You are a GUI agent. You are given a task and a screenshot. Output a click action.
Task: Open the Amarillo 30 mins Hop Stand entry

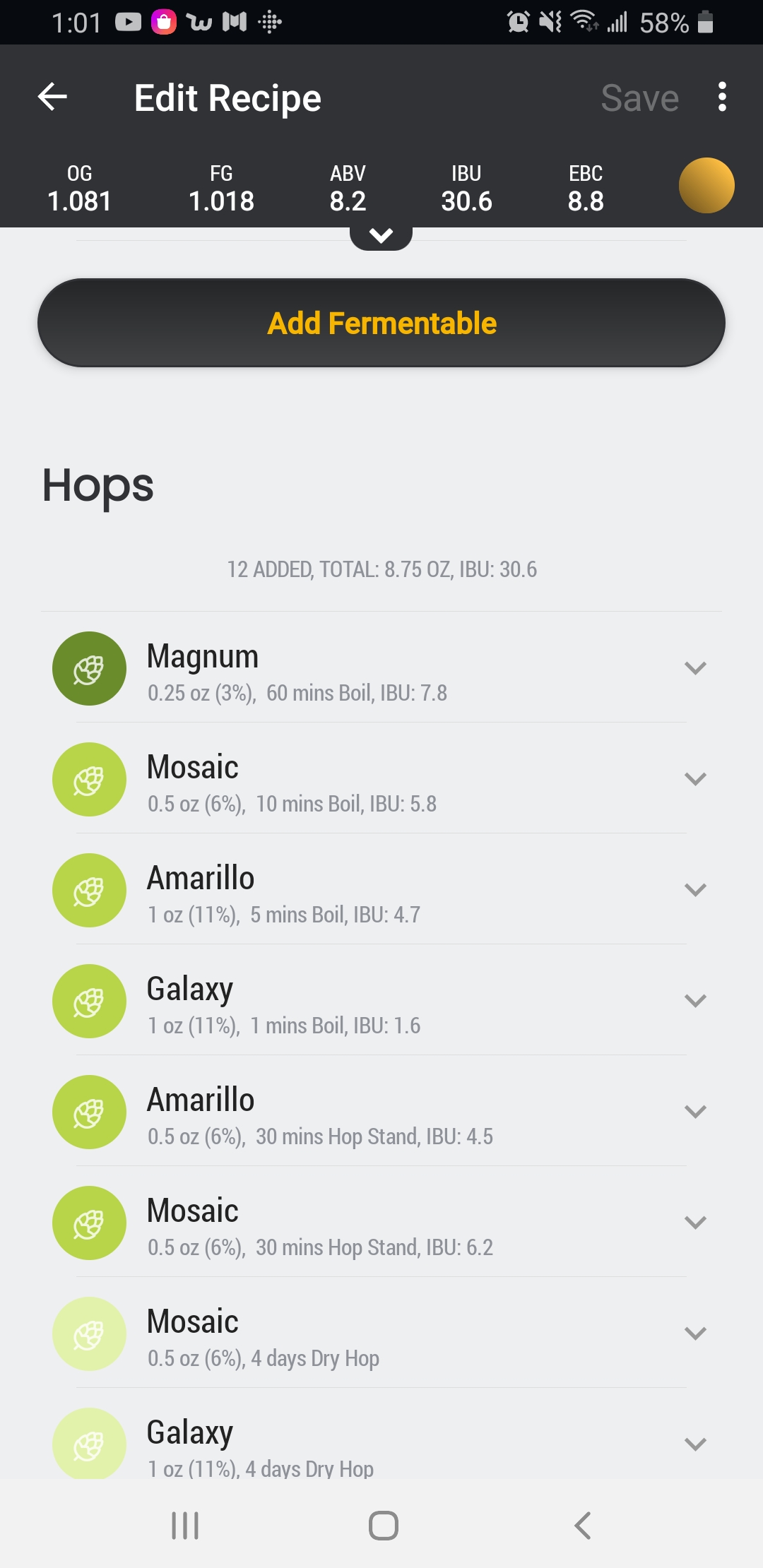[381, 1112]
